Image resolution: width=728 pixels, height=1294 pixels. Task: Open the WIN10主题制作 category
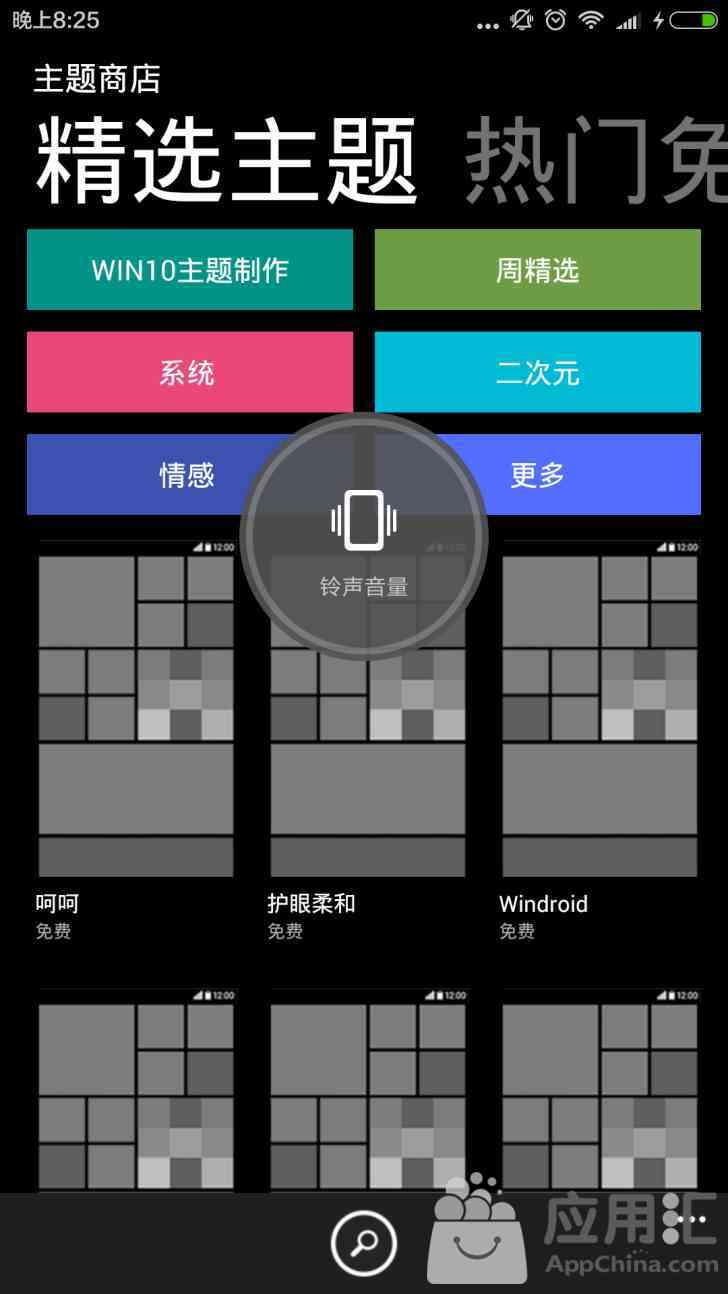190,270
